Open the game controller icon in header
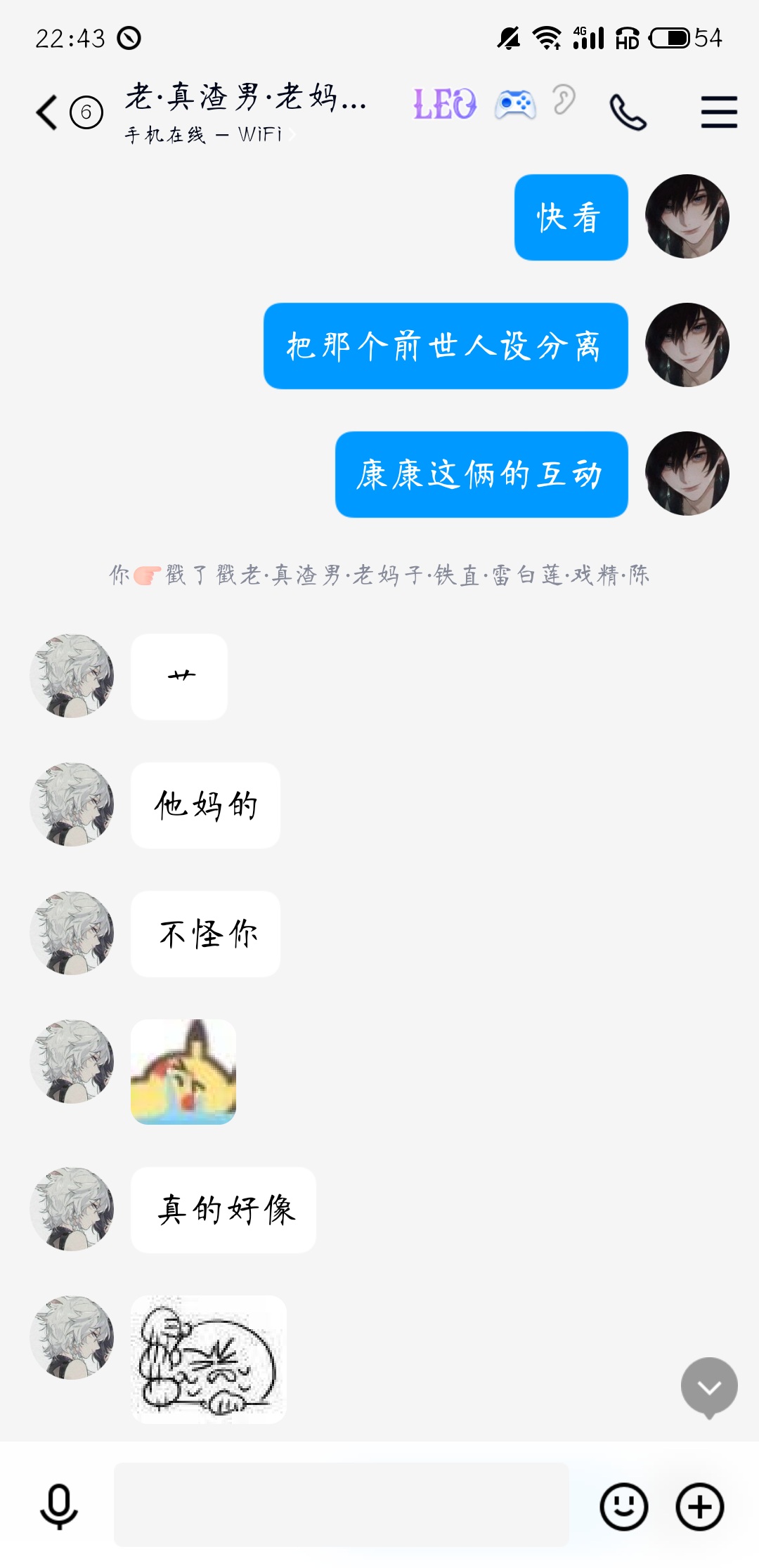The width and height of the screenshot is (759, 1568). tap(515, 105)
